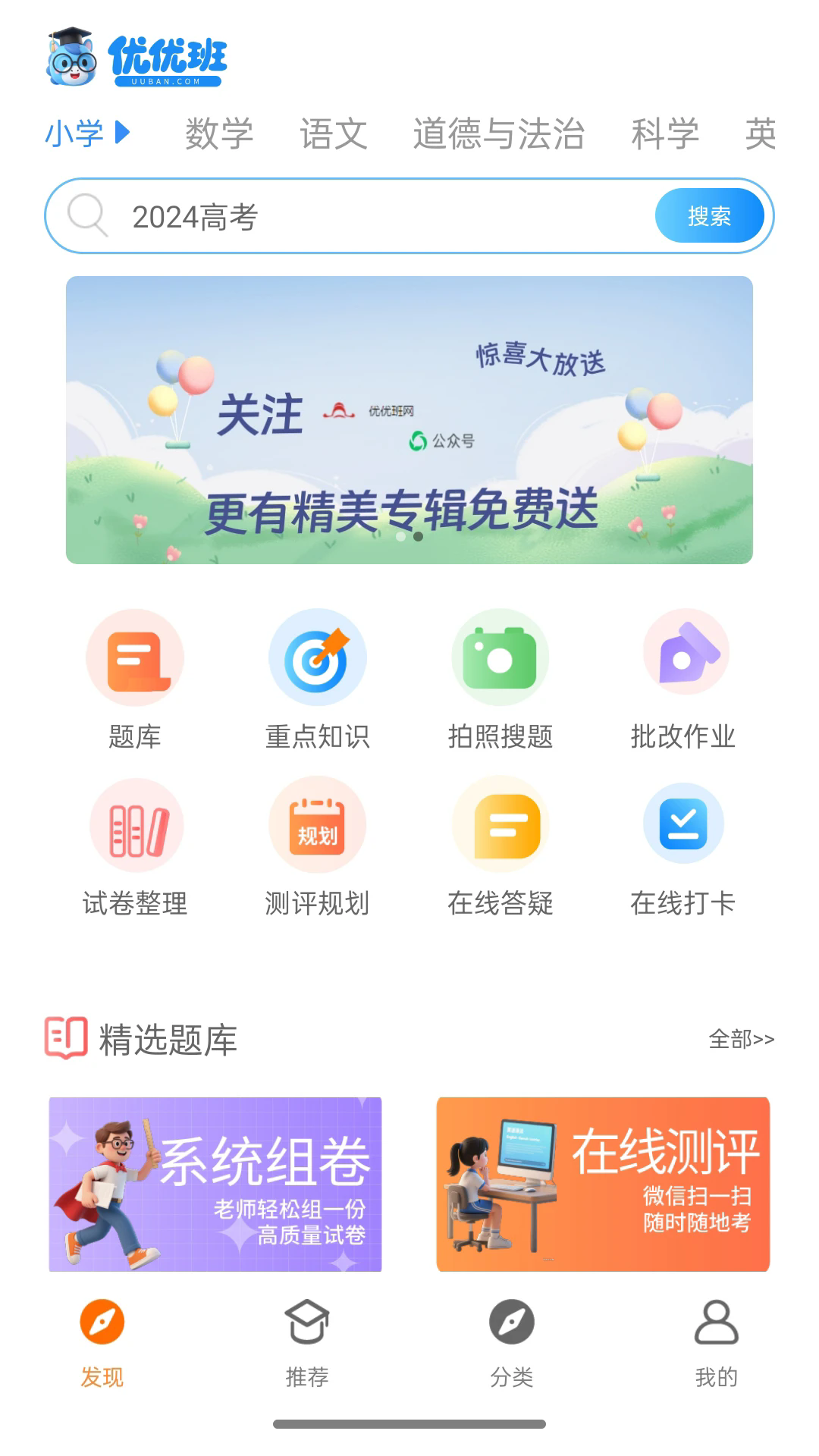Open 批改作业 homework grading
Viewport: 819px width, 1456px height.
[x=683, y=679]
